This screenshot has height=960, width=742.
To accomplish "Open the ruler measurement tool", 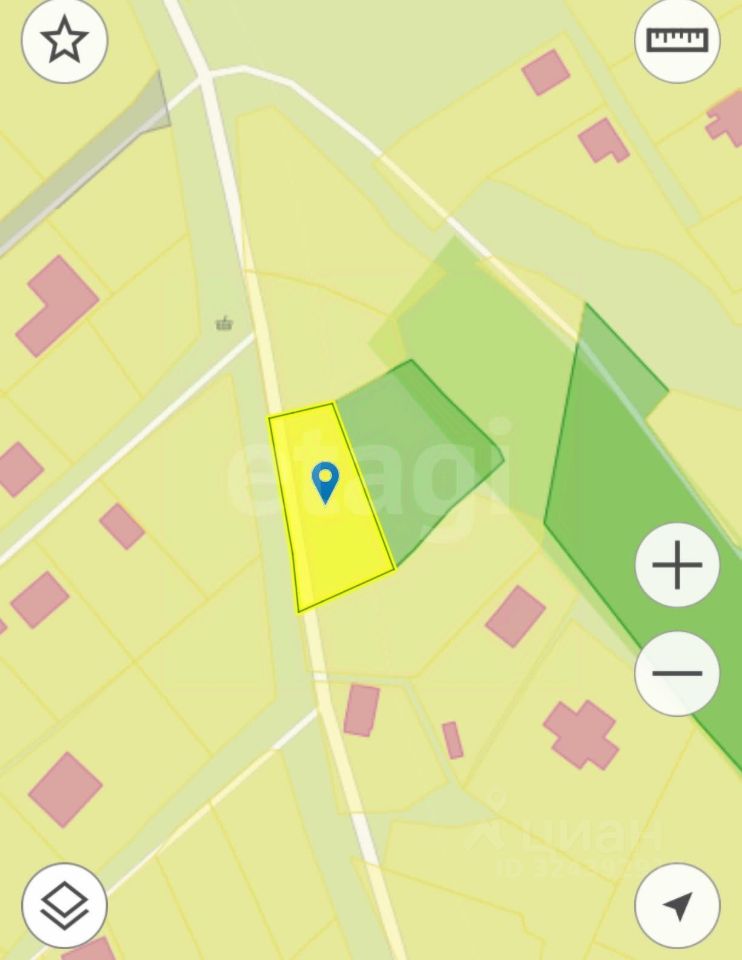I will click(x=677, y=40).
